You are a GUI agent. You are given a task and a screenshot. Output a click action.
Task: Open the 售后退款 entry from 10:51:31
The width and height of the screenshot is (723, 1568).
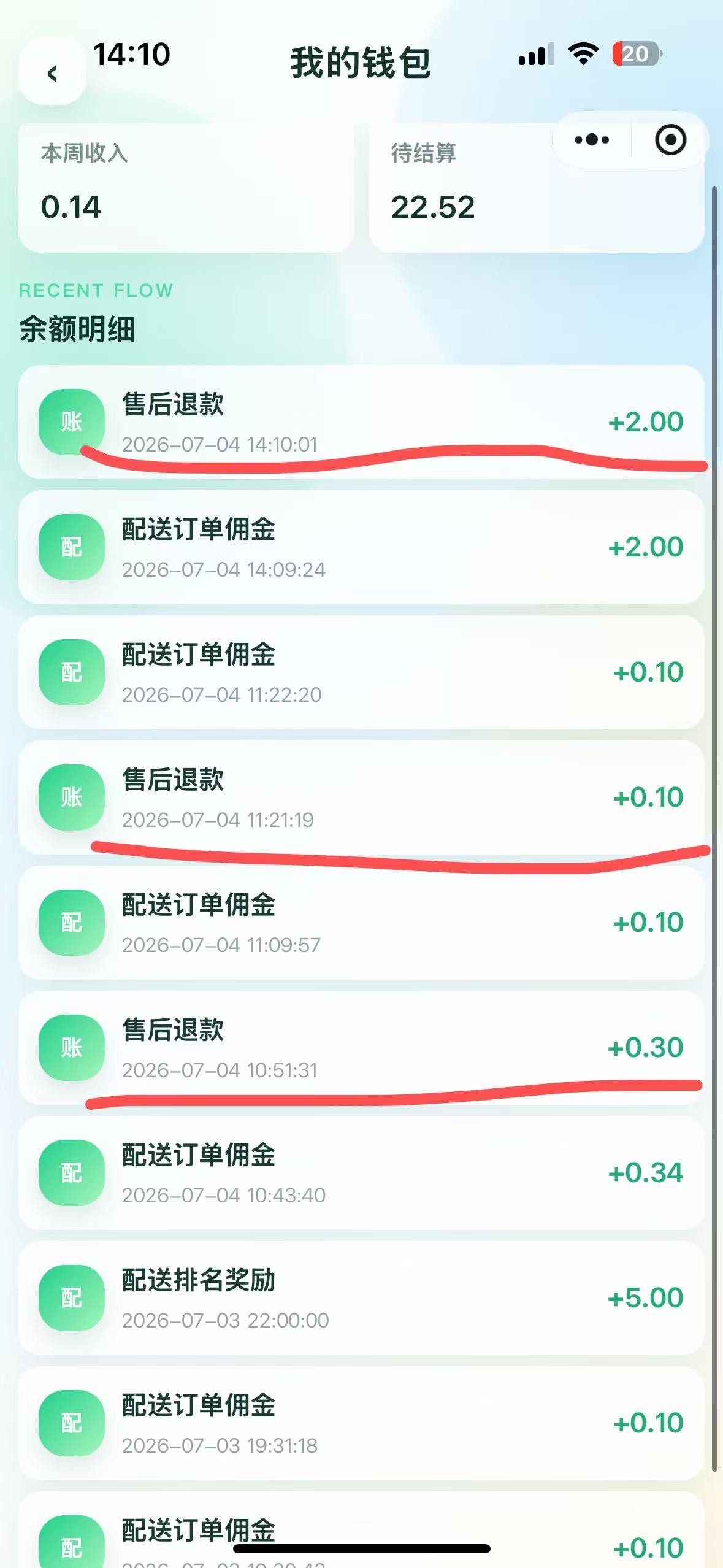click(361, 1048)
